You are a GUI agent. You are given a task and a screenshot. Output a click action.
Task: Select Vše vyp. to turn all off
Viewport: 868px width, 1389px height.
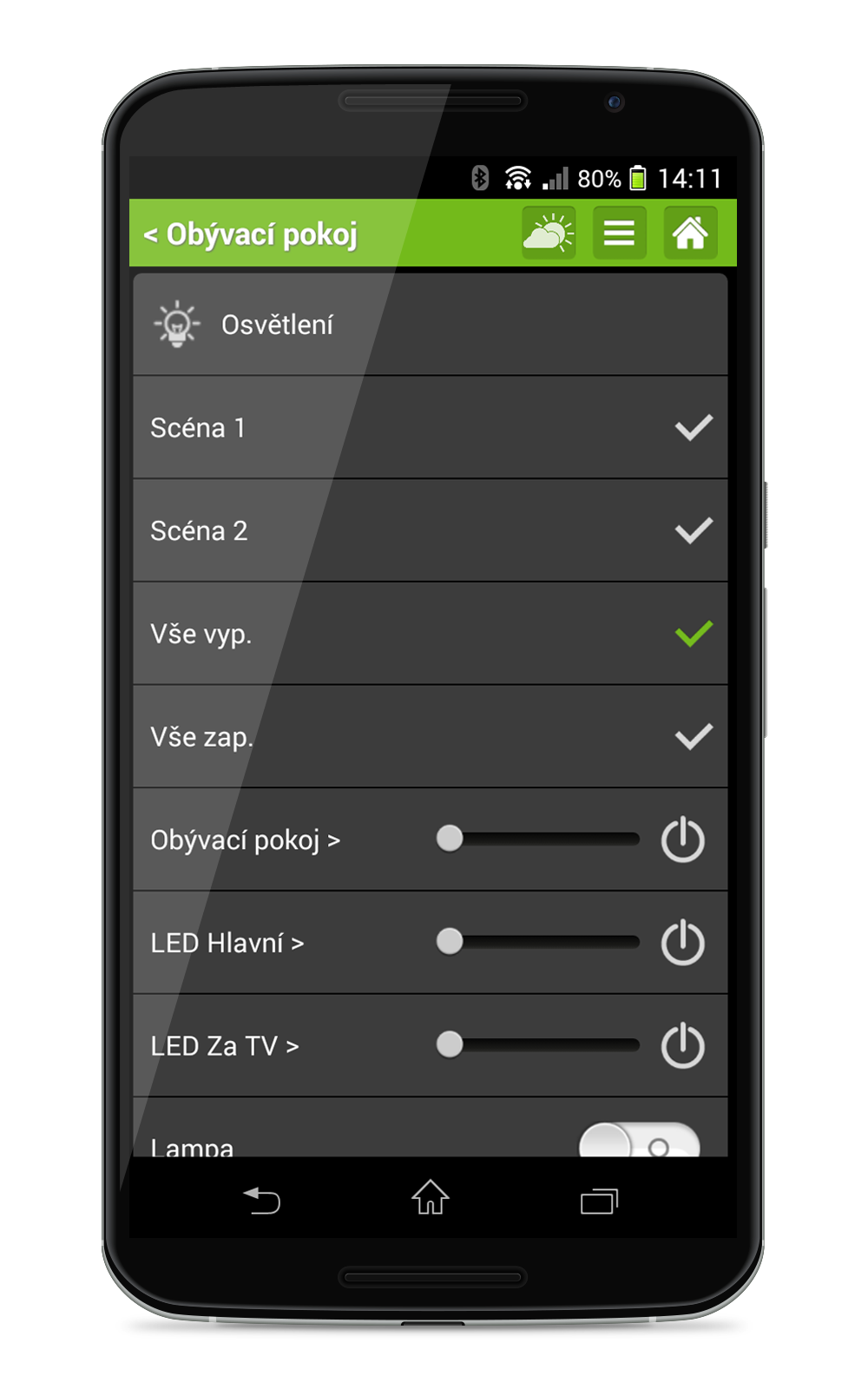pyautogui.click(x=431, y=634)
